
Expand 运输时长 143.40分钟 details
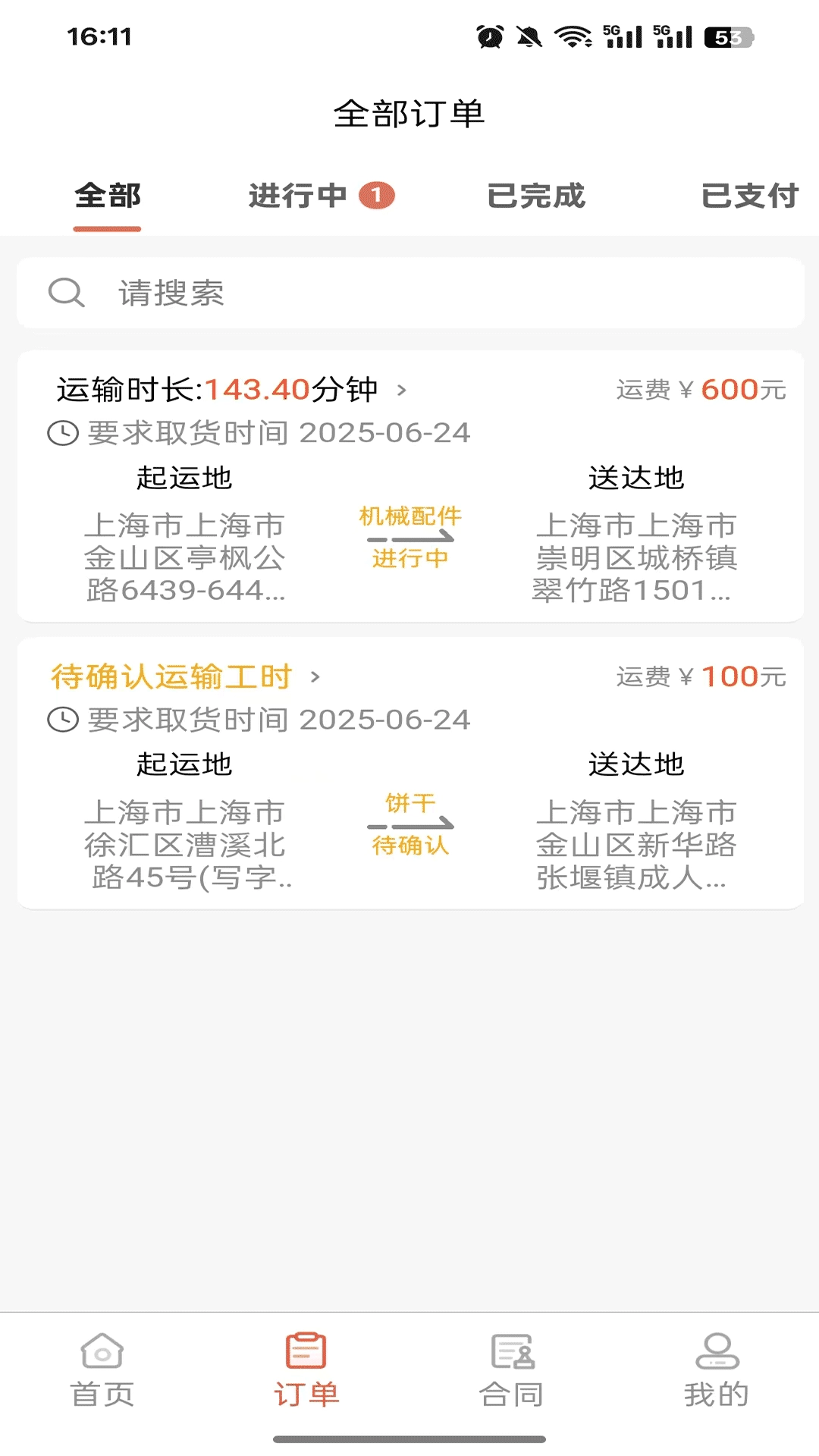pyautogui.click(x=231, y=390)
